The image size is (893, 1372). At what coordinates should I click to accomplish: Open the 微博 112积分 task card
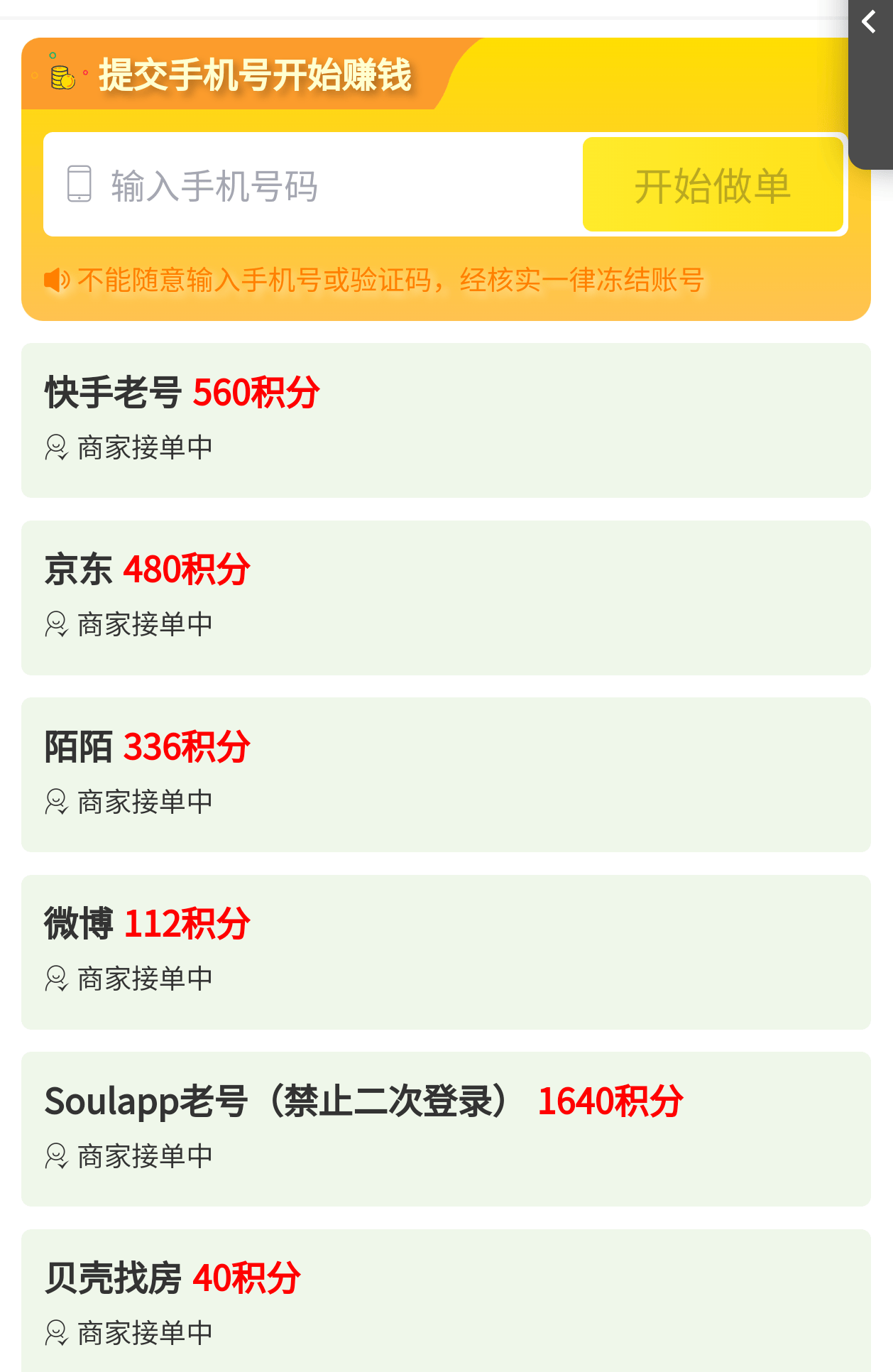click(x=446, y=951)
